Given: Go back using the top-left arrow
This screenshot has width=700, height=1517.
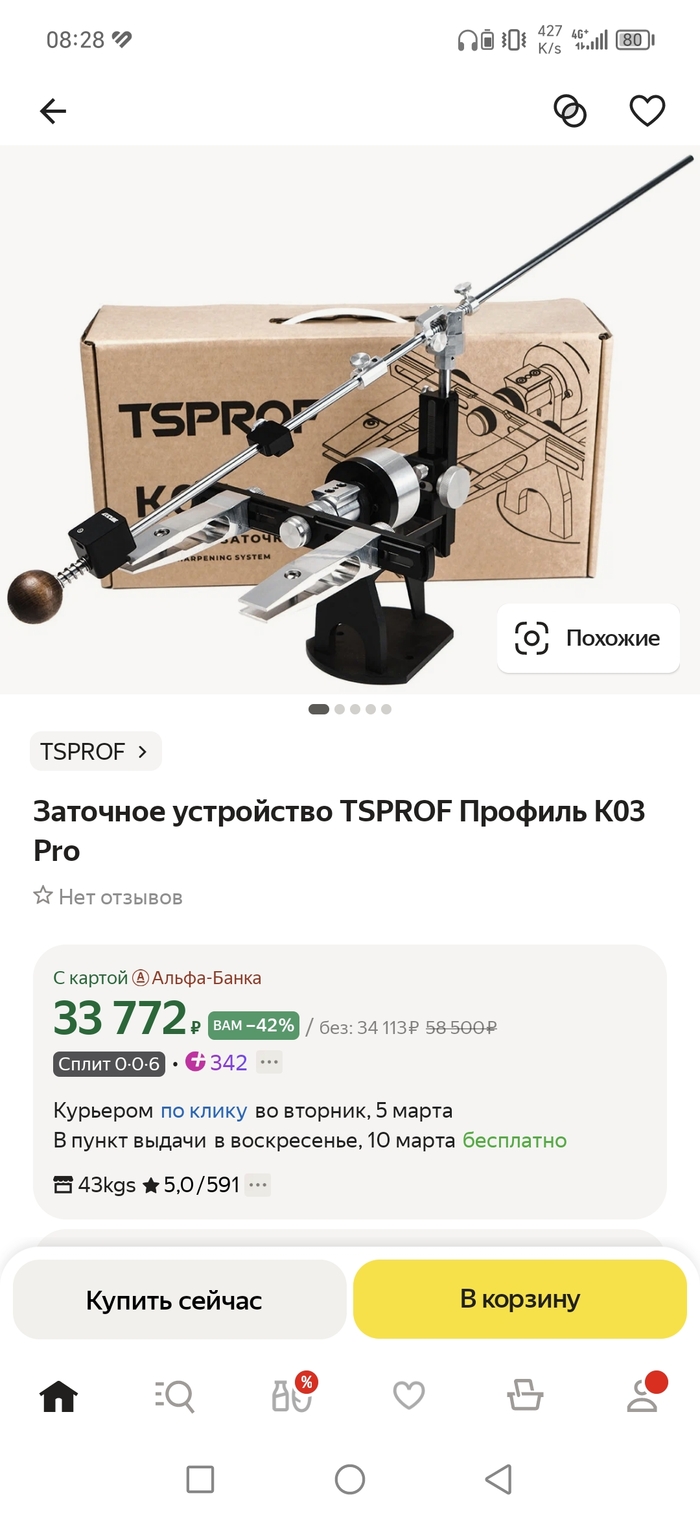Looking at the screenshot, I should click(53, 111).
